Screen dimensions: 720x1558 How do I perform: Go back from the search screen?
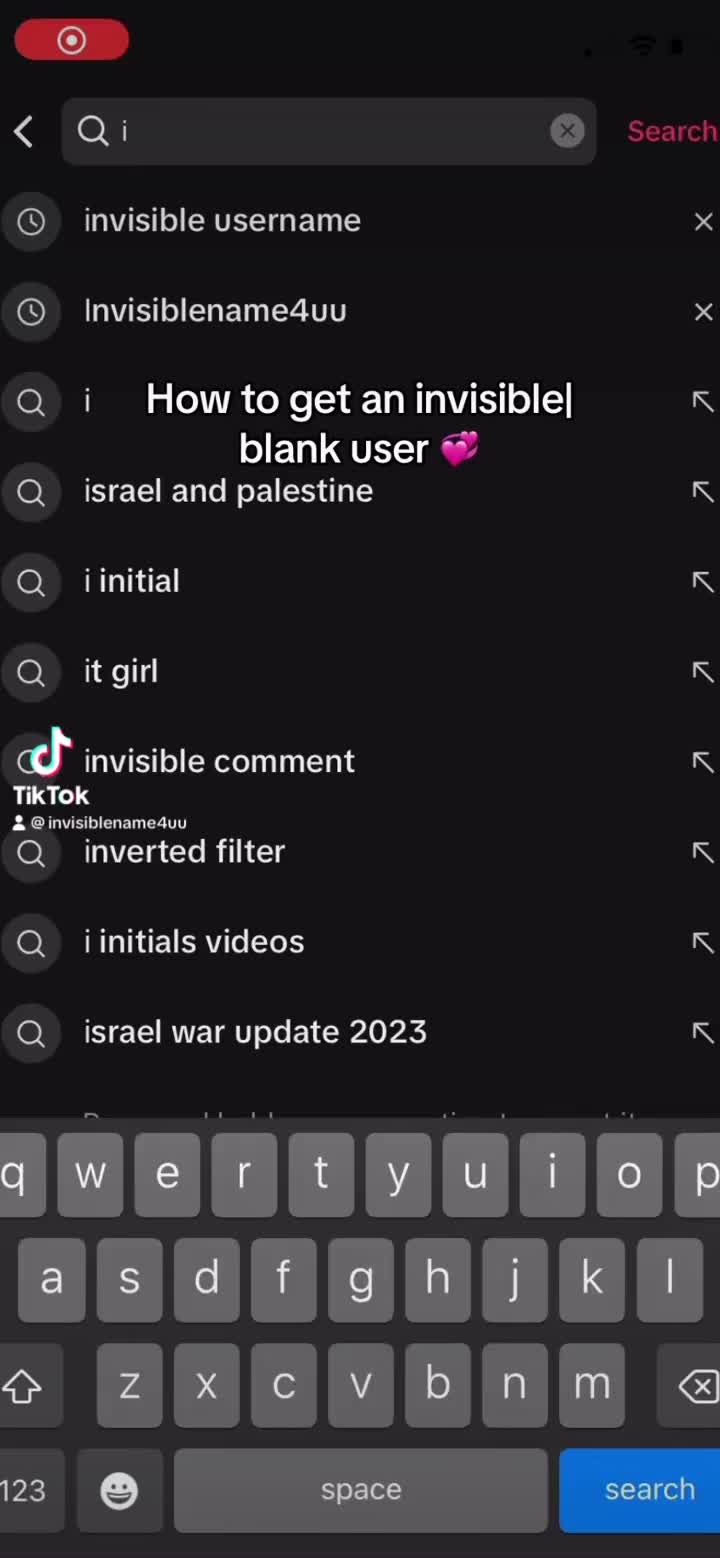pos(24,132)
